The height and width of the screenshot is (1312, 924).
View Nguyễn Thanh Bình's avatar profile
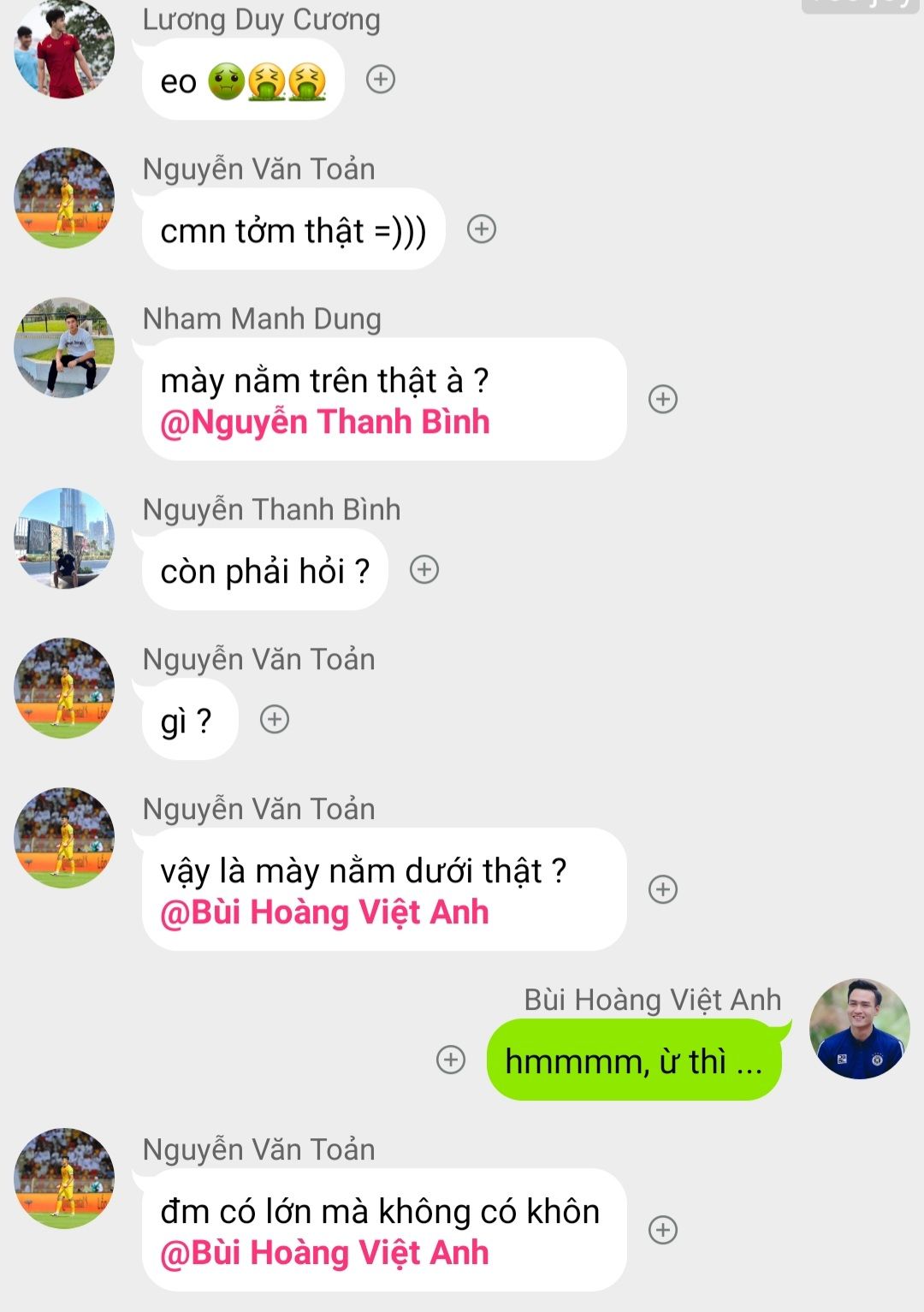pyautogui.click(x=64, y=538)
